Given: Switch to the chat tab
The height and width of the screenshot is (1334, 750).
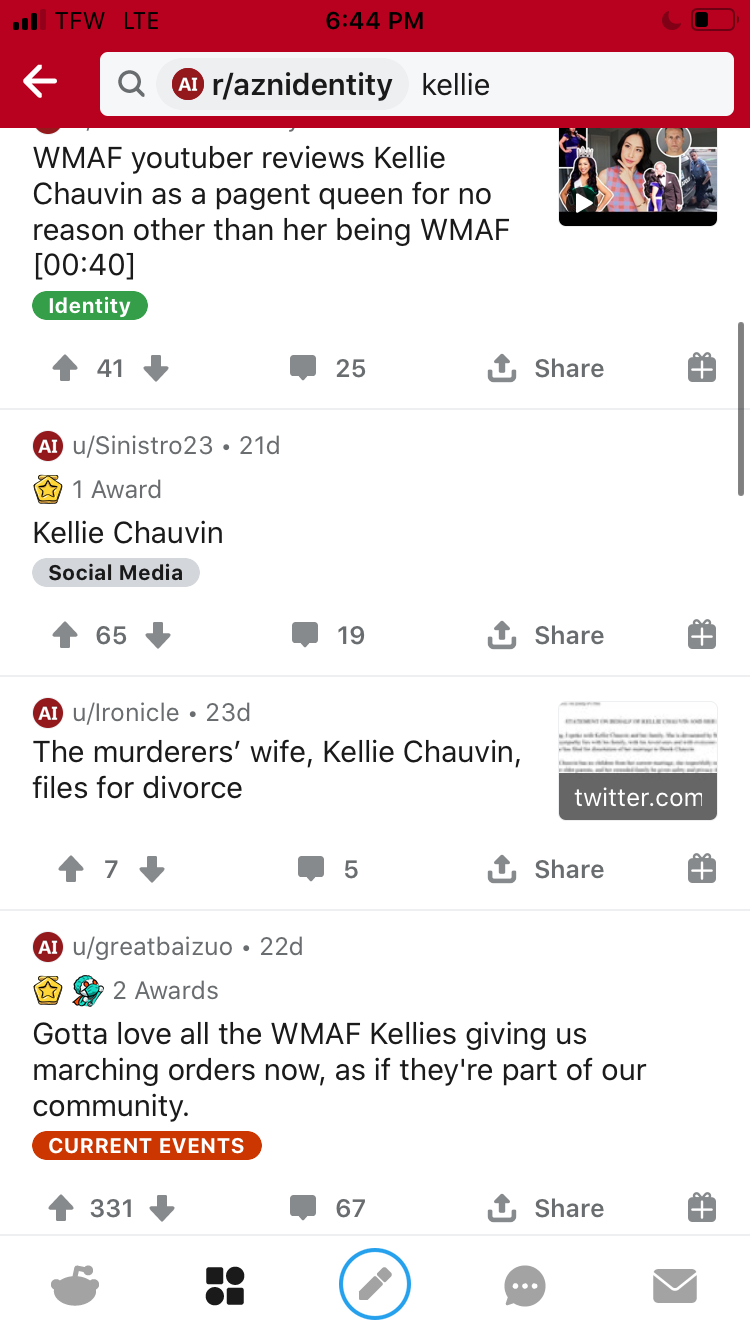Looking at the screenshot, I should (x=525, y=1285).
